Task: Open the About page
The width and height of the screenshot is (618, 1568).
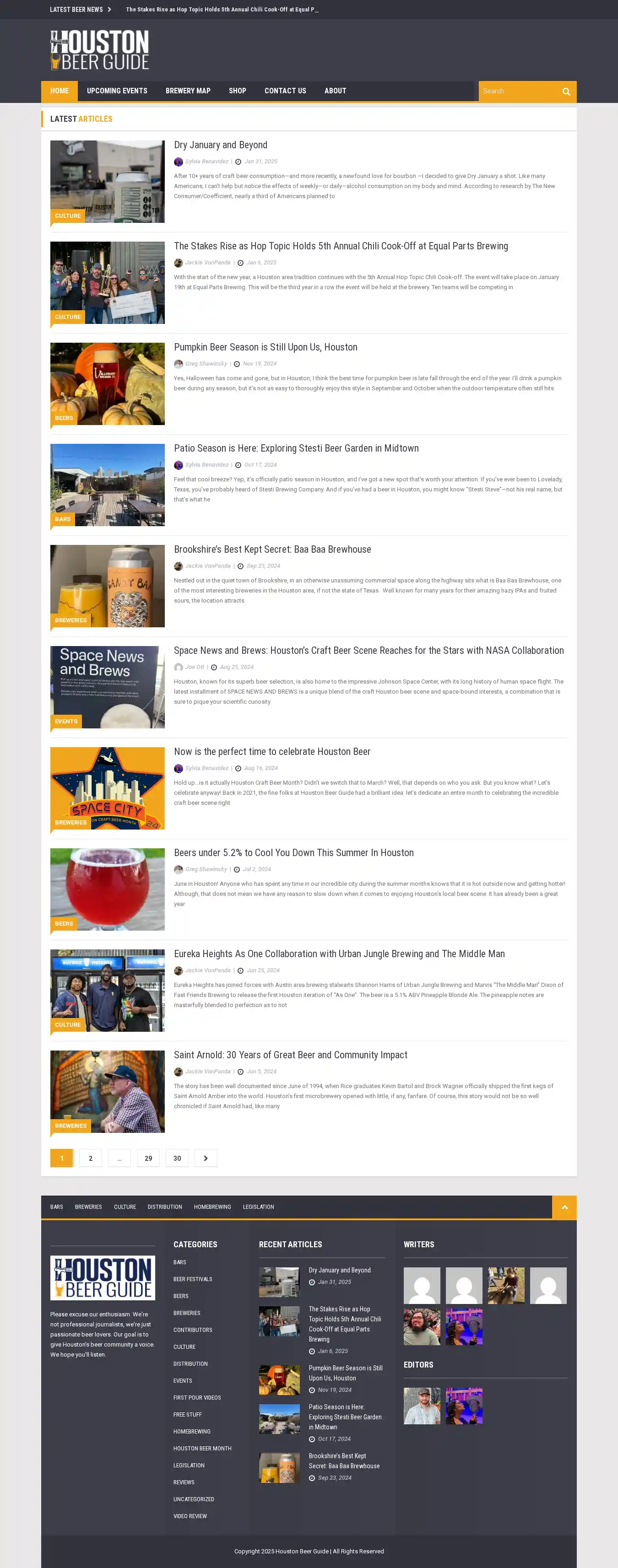Action: [x=335, y=91]
